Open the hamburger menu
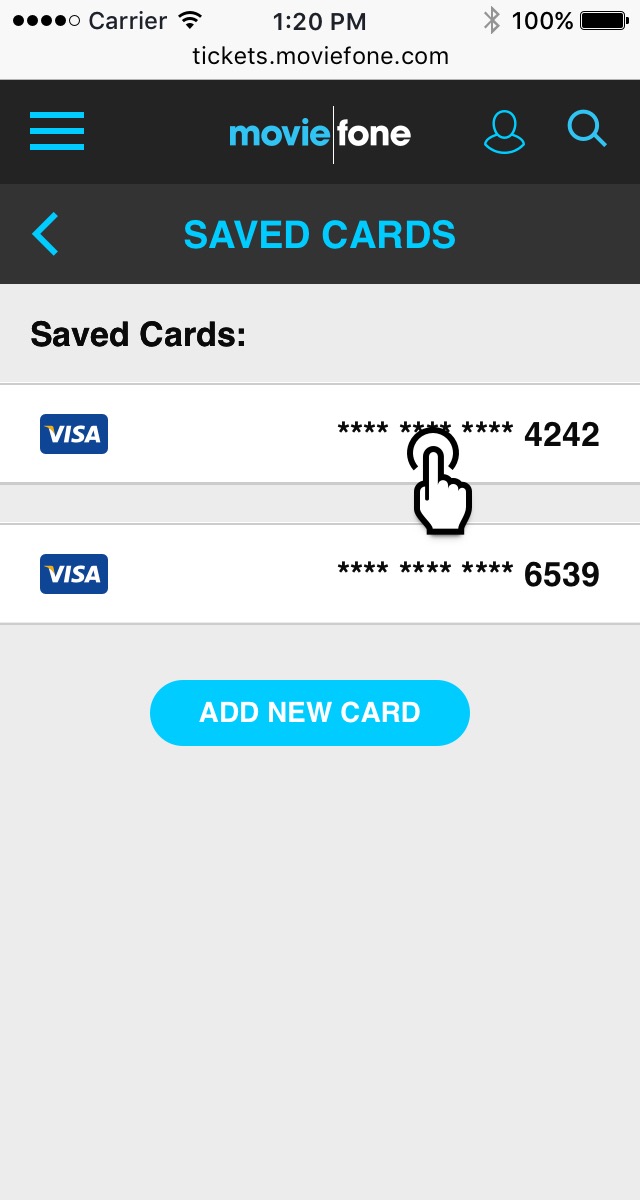This screenshot has height=1200, width=640. (57, 131)
